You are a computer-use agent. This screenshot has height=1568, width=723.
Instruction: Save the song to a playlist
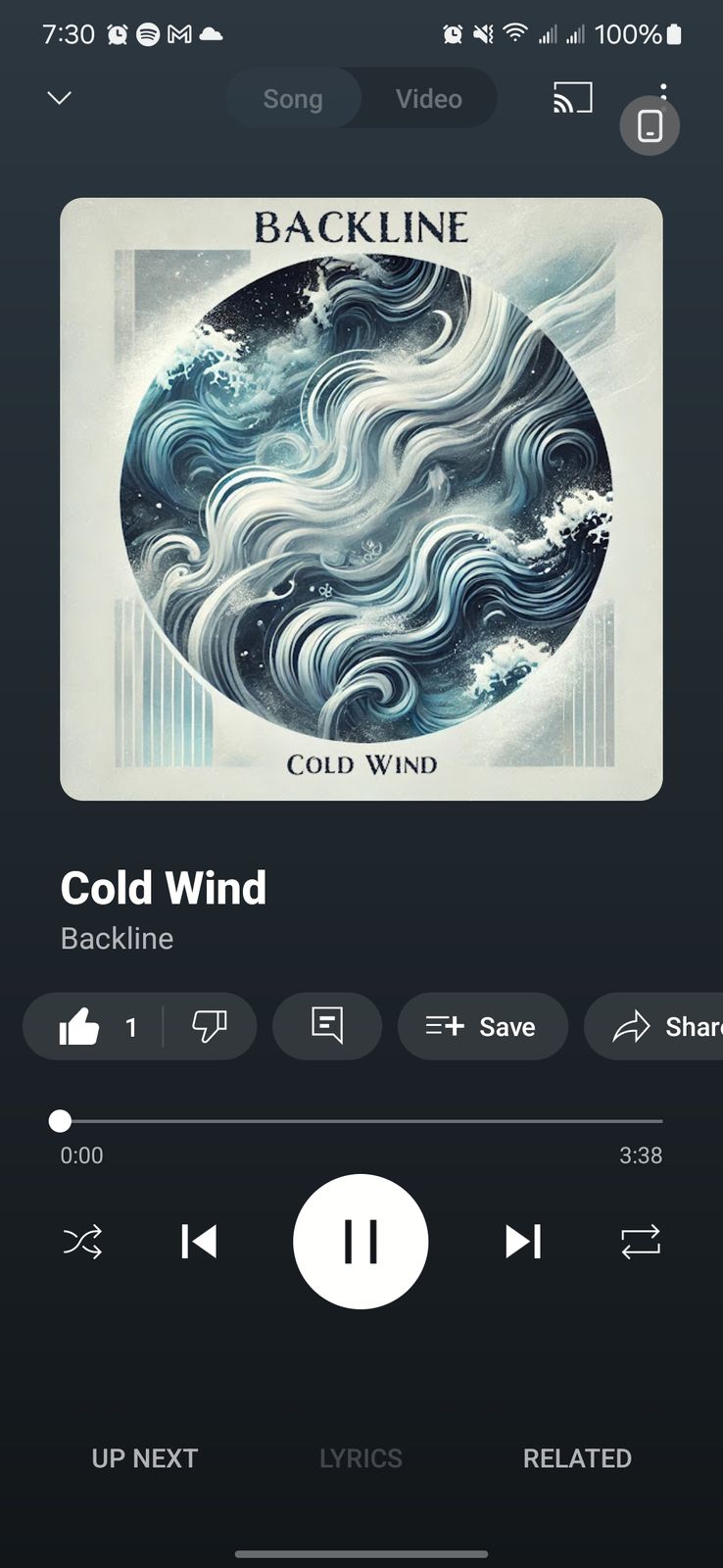tap(482, 1026)
